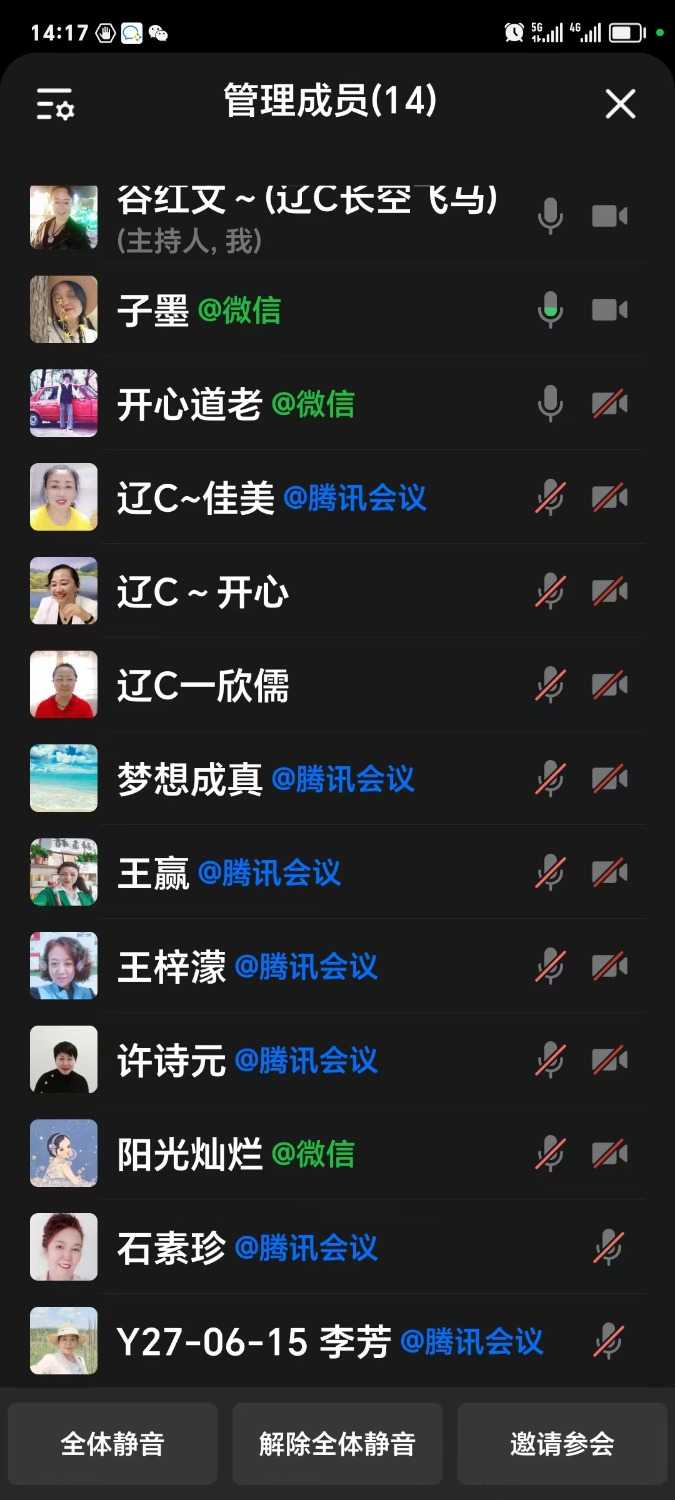Tap camera icon for 王梓濛

(x=609, y=967)
